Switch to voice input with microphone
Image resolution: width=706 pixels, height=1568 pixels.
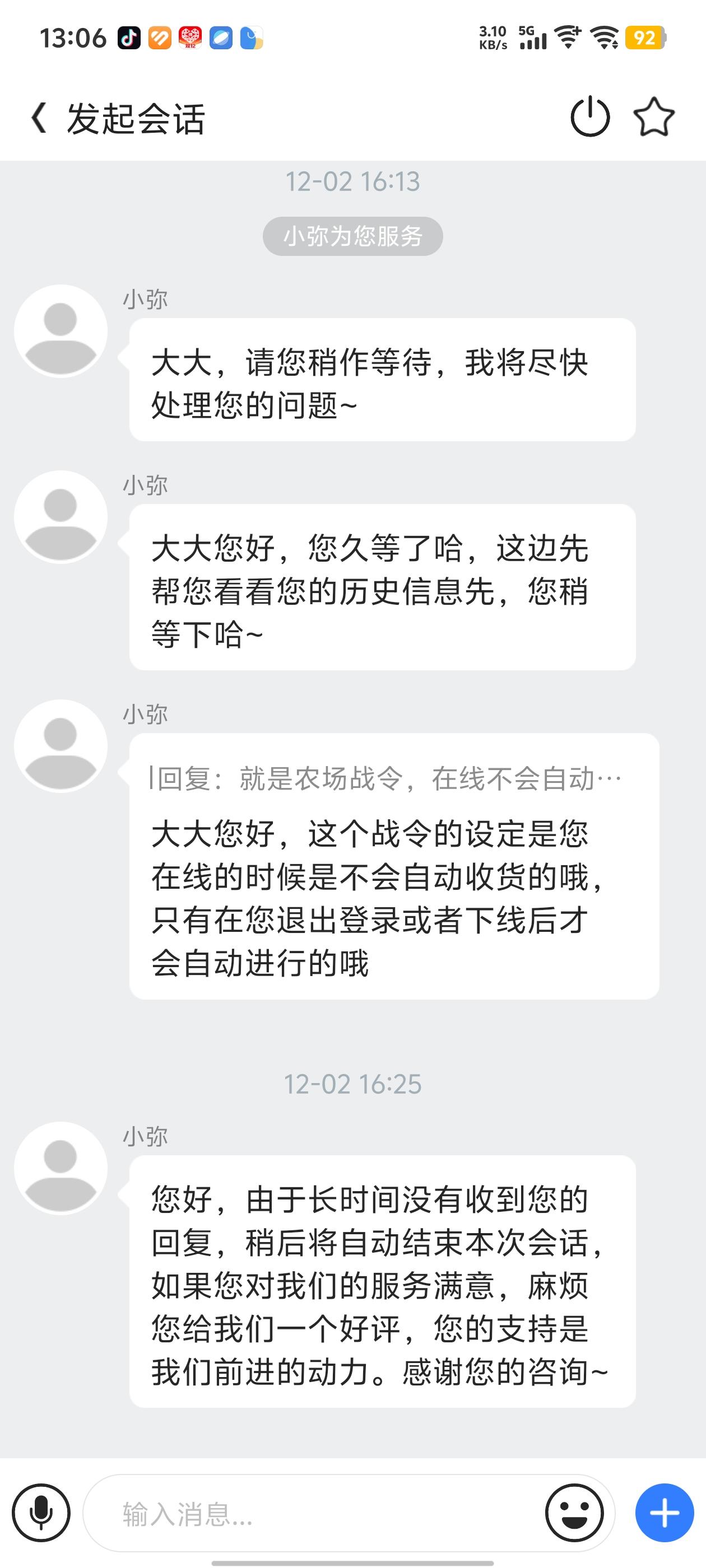41,1513
